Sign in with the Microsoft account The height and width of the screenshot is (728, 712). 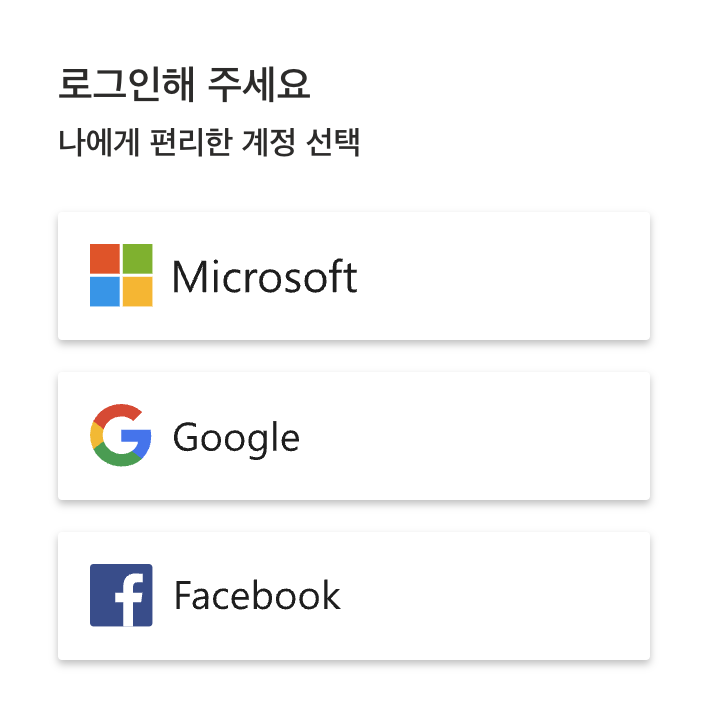(x=354, y=276)
